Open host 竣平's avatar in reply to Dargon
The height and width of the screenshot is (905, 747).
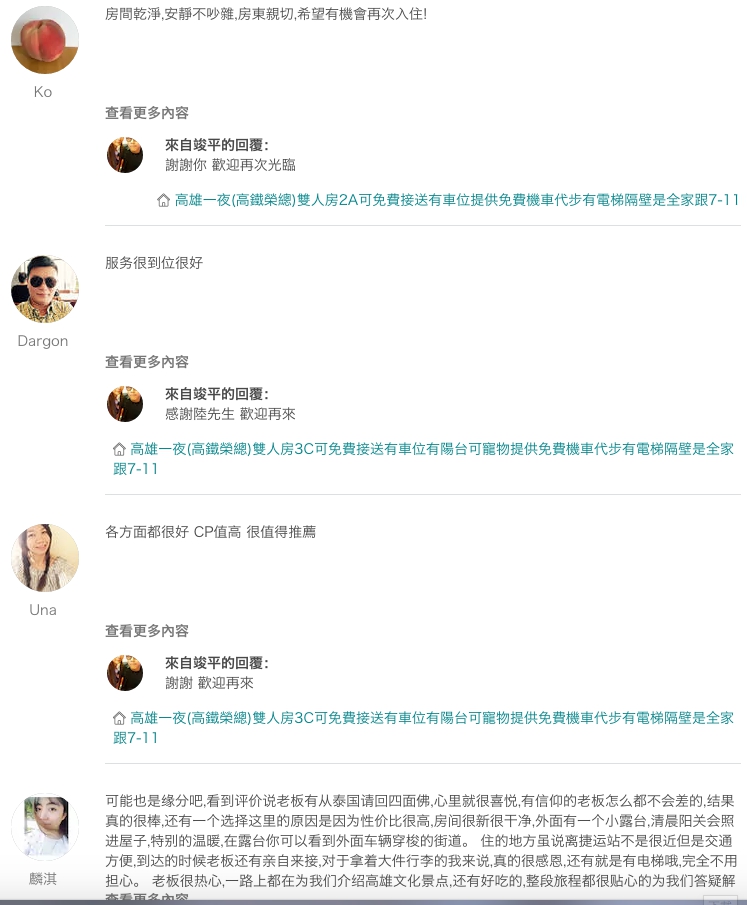click(x=125, y=404)
